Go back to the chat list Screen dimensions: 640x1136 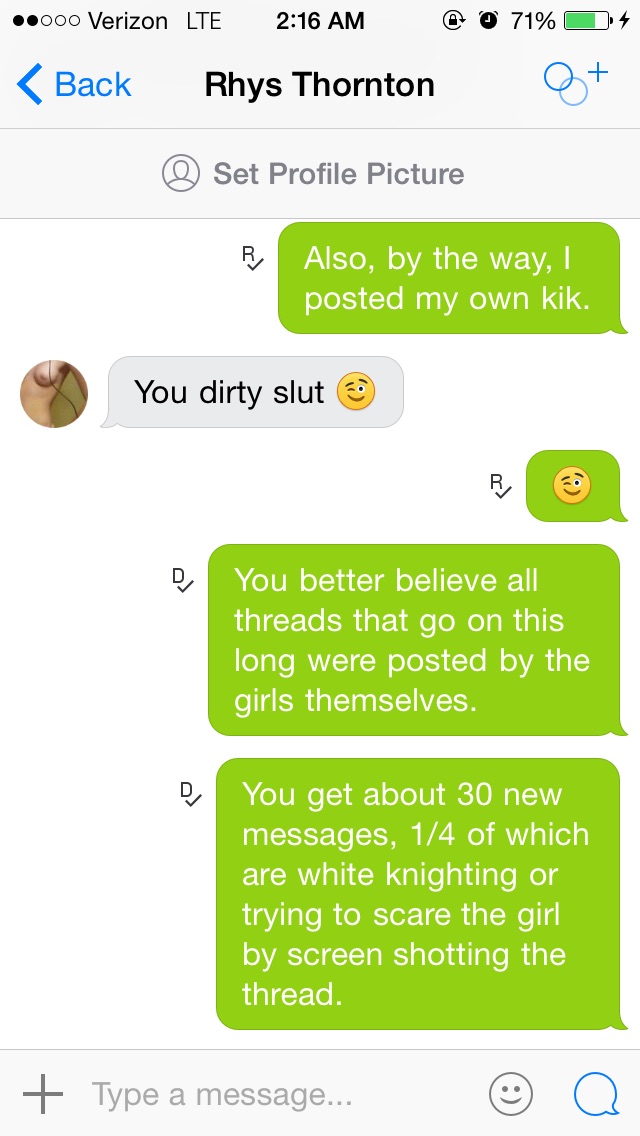tap(74, 85)
